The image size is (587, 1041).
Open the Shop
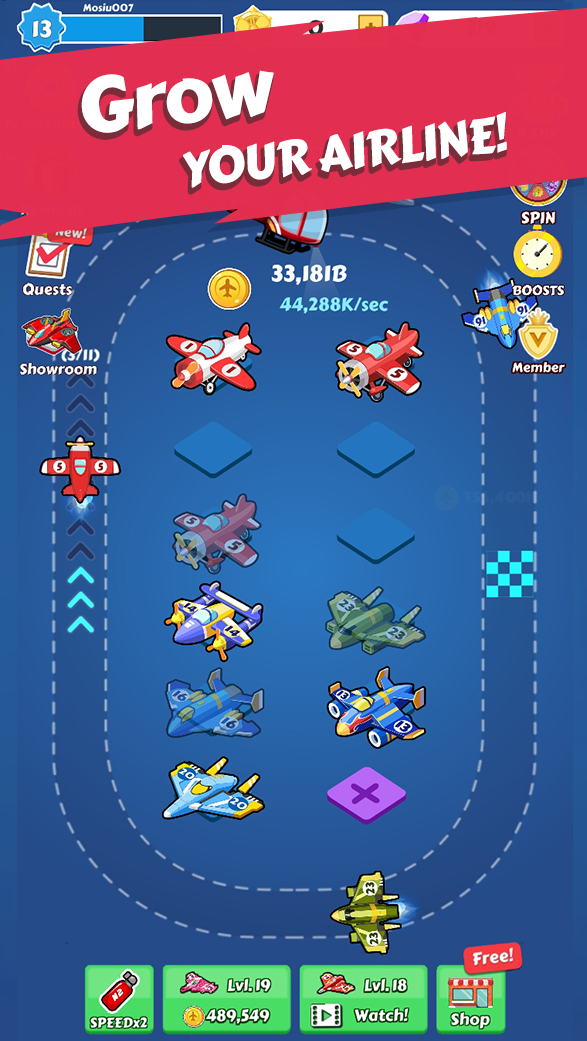(470, 999)
